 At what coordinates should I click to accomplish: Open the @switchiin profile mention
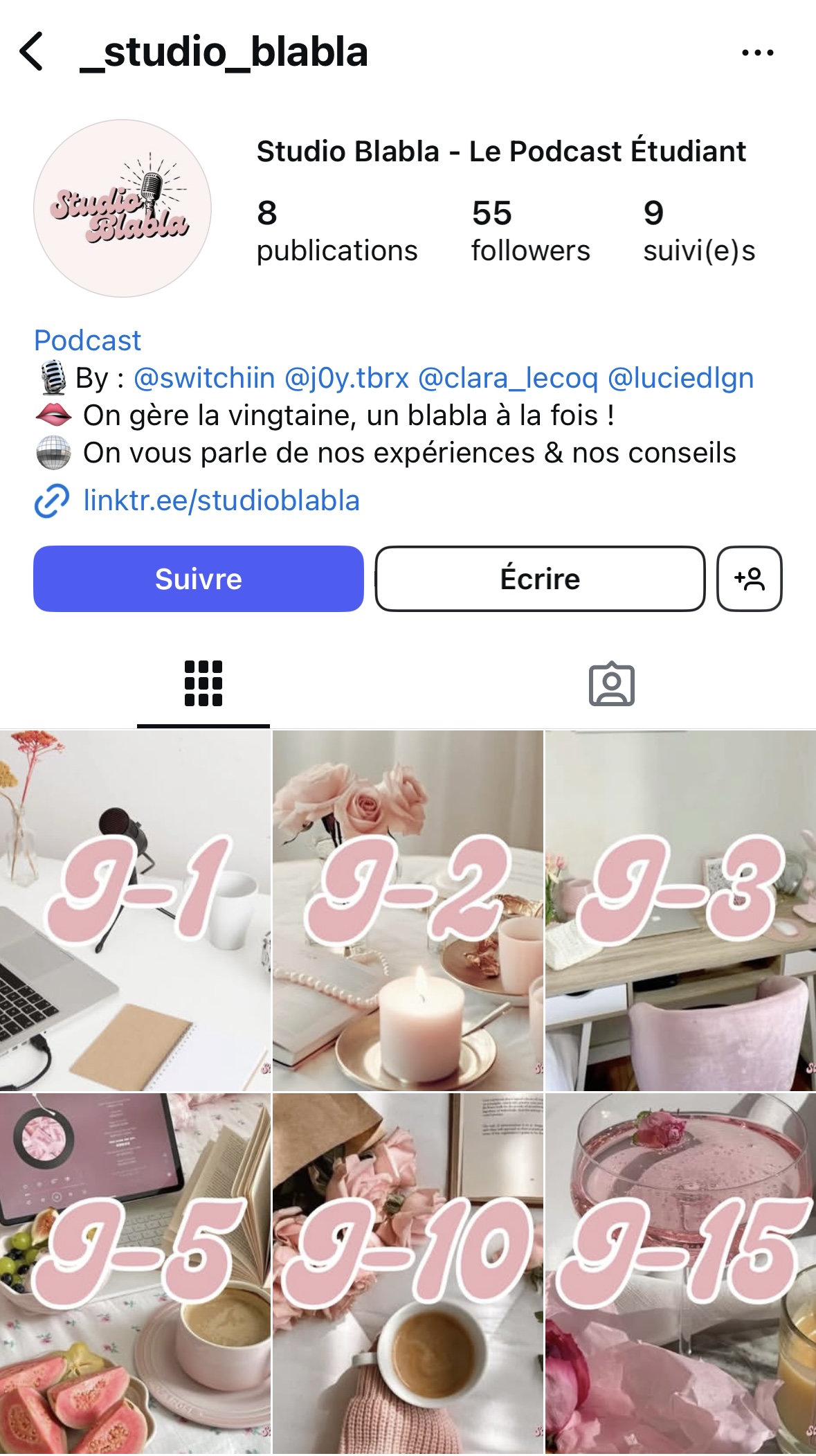pyautogui.click(x=204, y=378)
